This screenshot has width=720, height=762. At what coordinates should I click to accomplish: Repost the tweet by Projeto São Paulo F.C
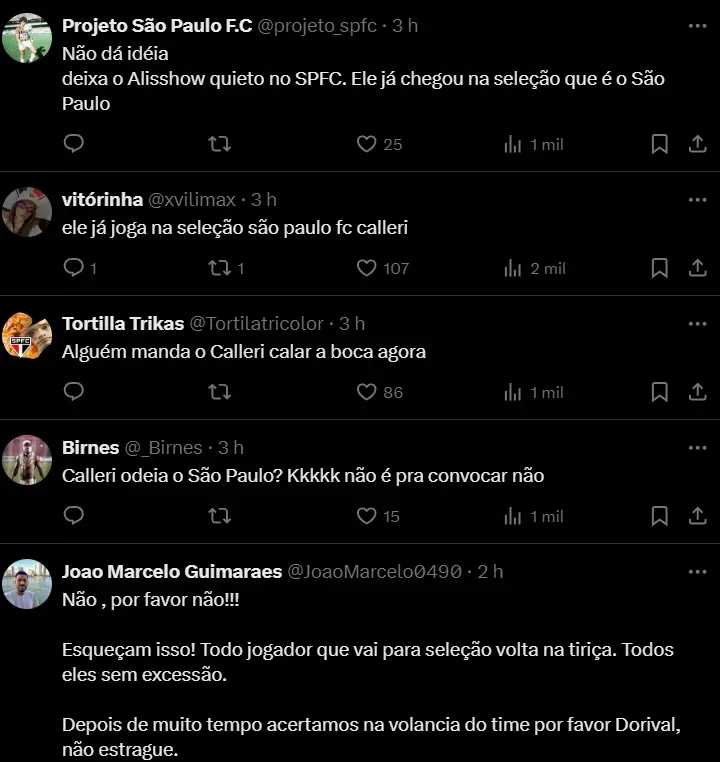(219, 144)
